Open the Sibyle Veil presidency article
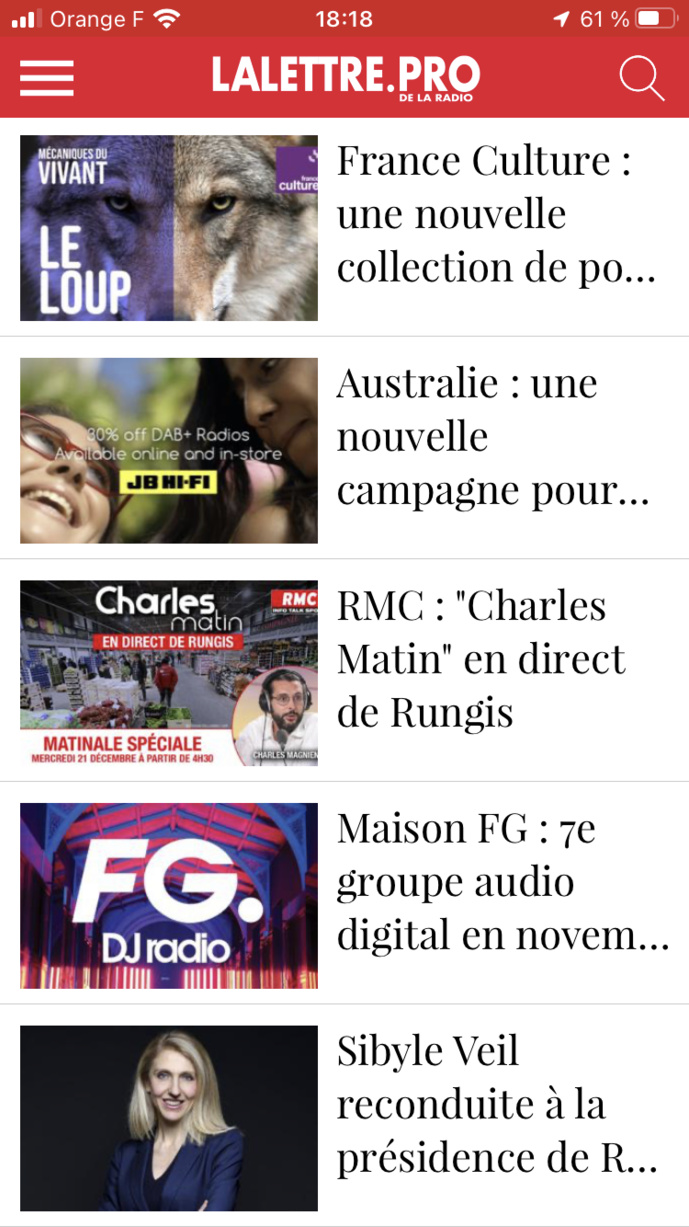The width and height of the screenshot is (689, 1227). pyautogui.click(x=496, y=1104)
